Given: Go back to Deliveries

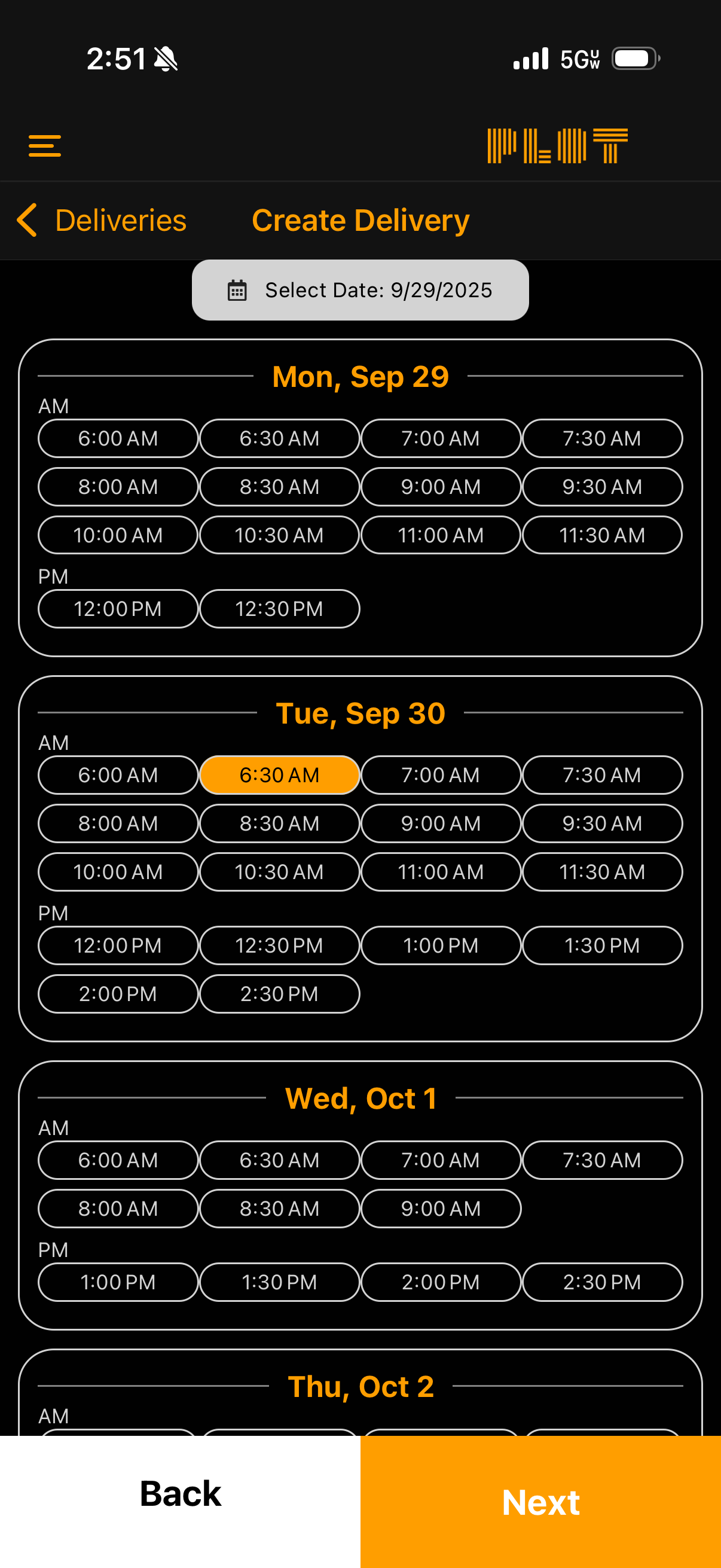Looking at the screenshot, I should tap(102, 220).
